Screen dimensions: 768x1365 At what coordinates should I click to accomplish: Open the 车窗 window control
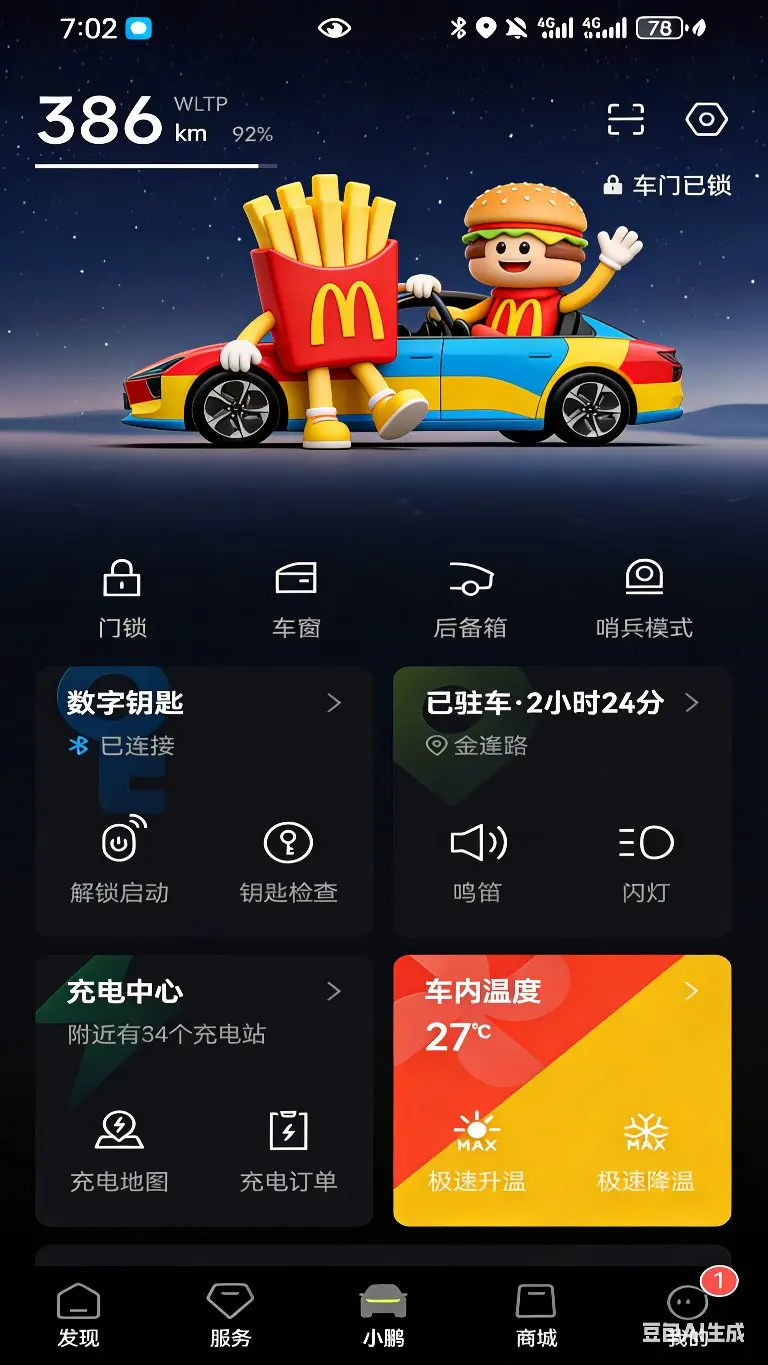tap(296, 599)
